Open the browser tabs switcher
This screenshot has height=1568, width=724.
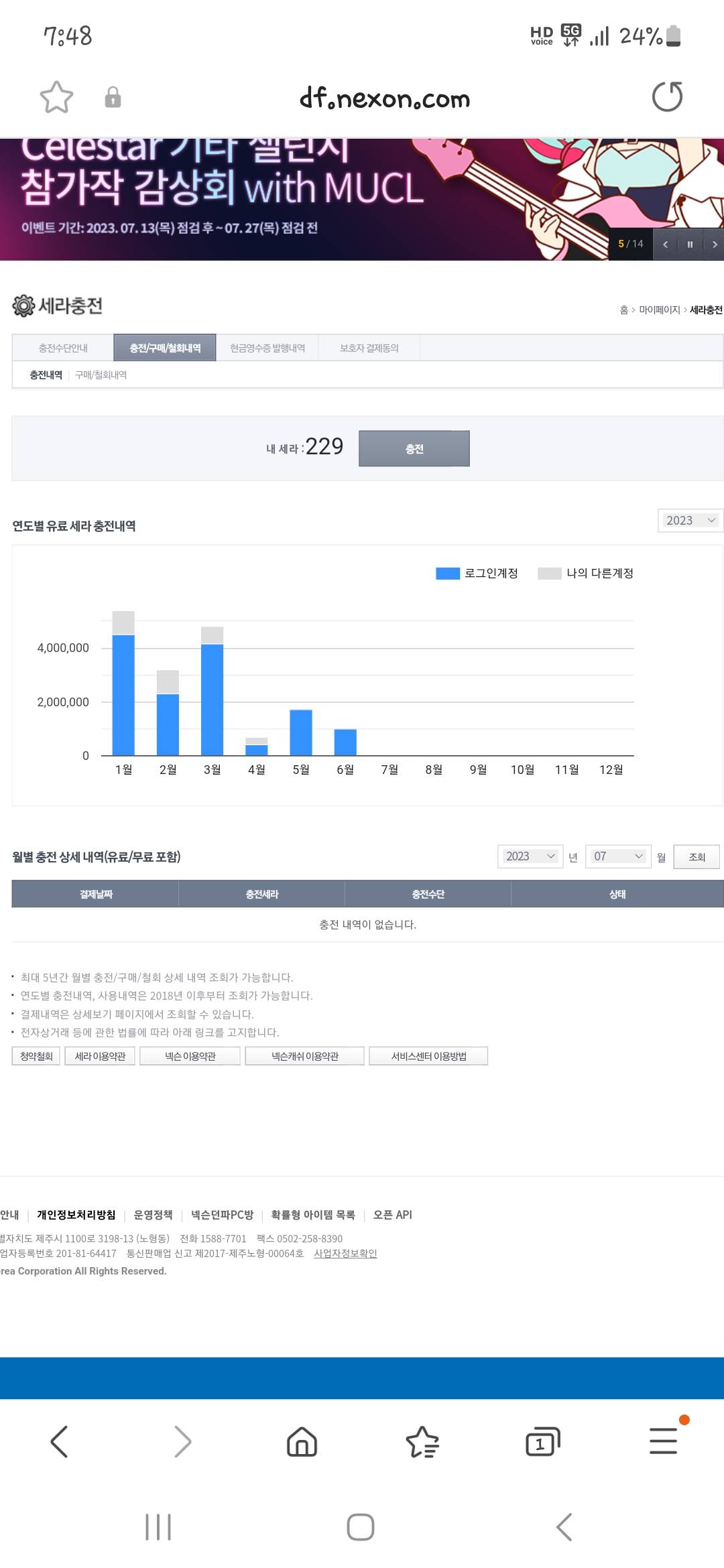[542, 1441]
